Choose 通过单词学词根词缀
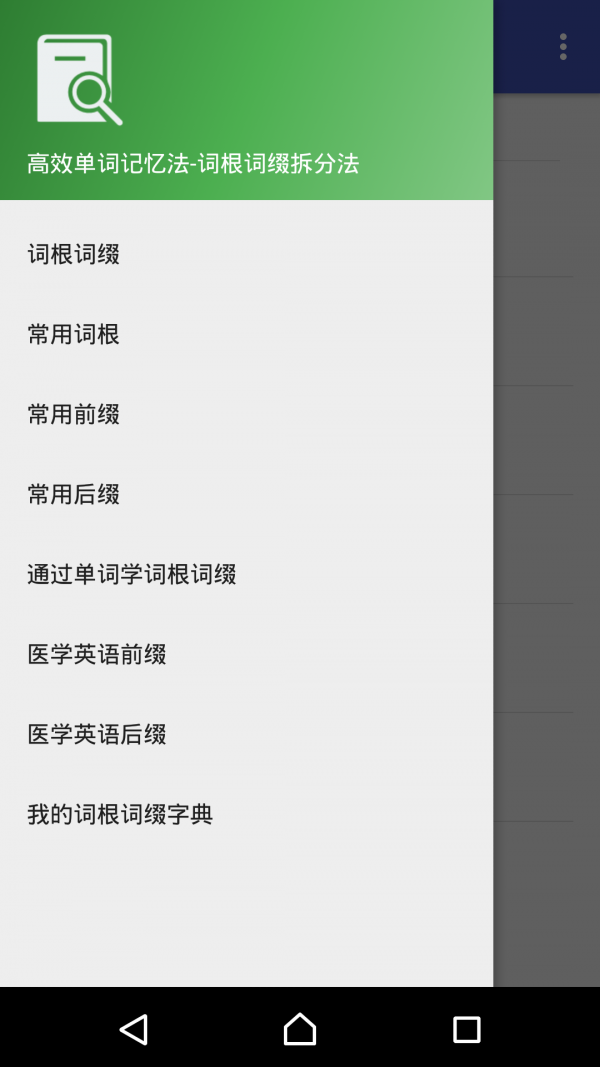 pos(132,574)
